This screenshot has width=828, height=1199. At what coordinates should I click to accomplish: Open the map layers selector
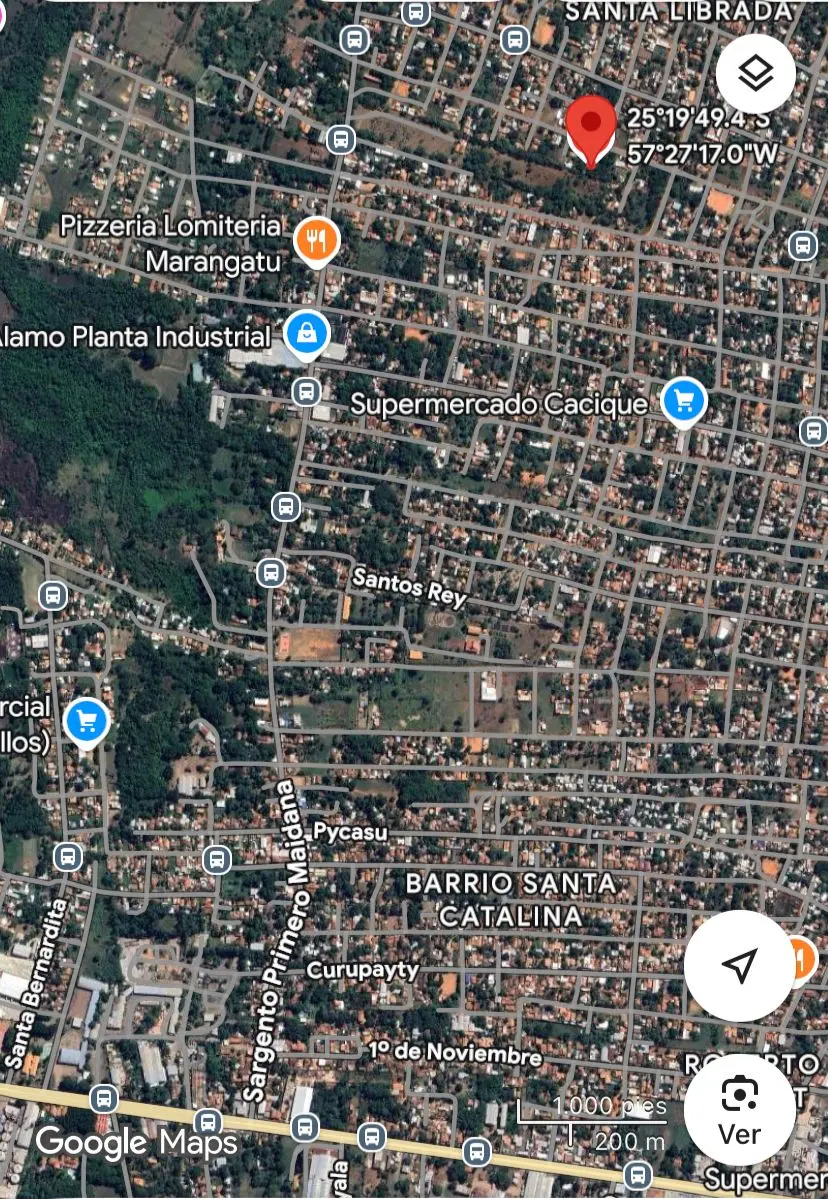click(755, 73)
